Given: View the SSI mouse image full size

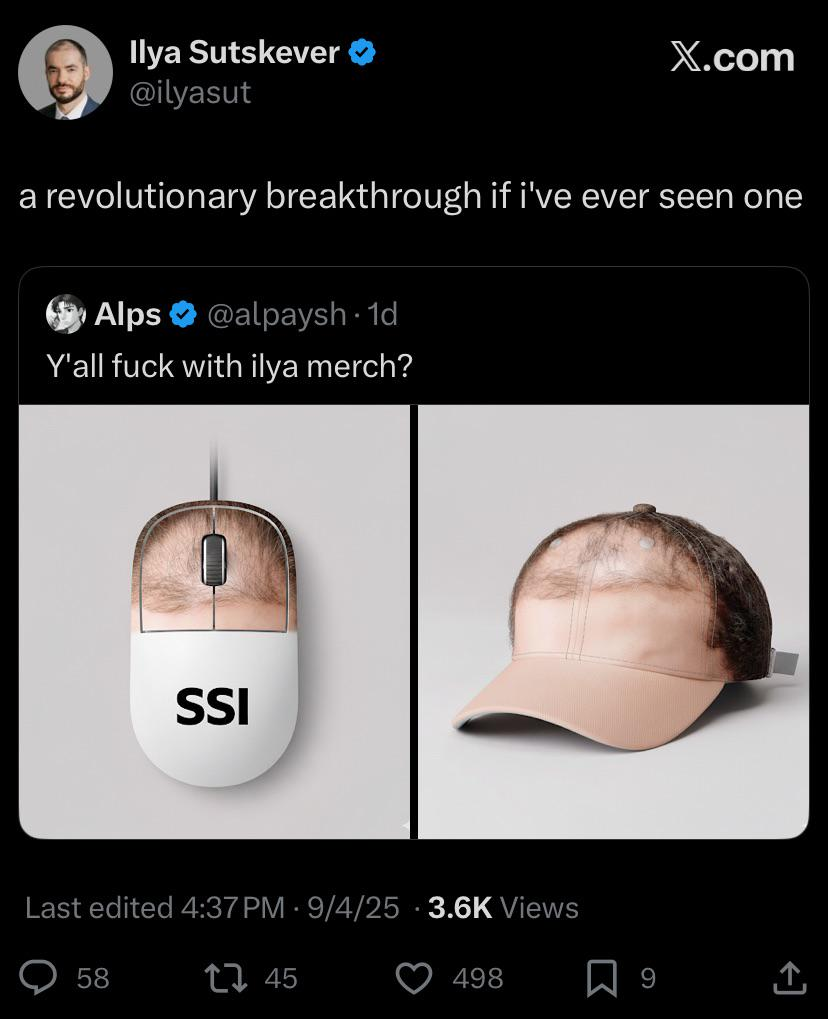Looking at the screenshot, I should (x=214, y=621).
